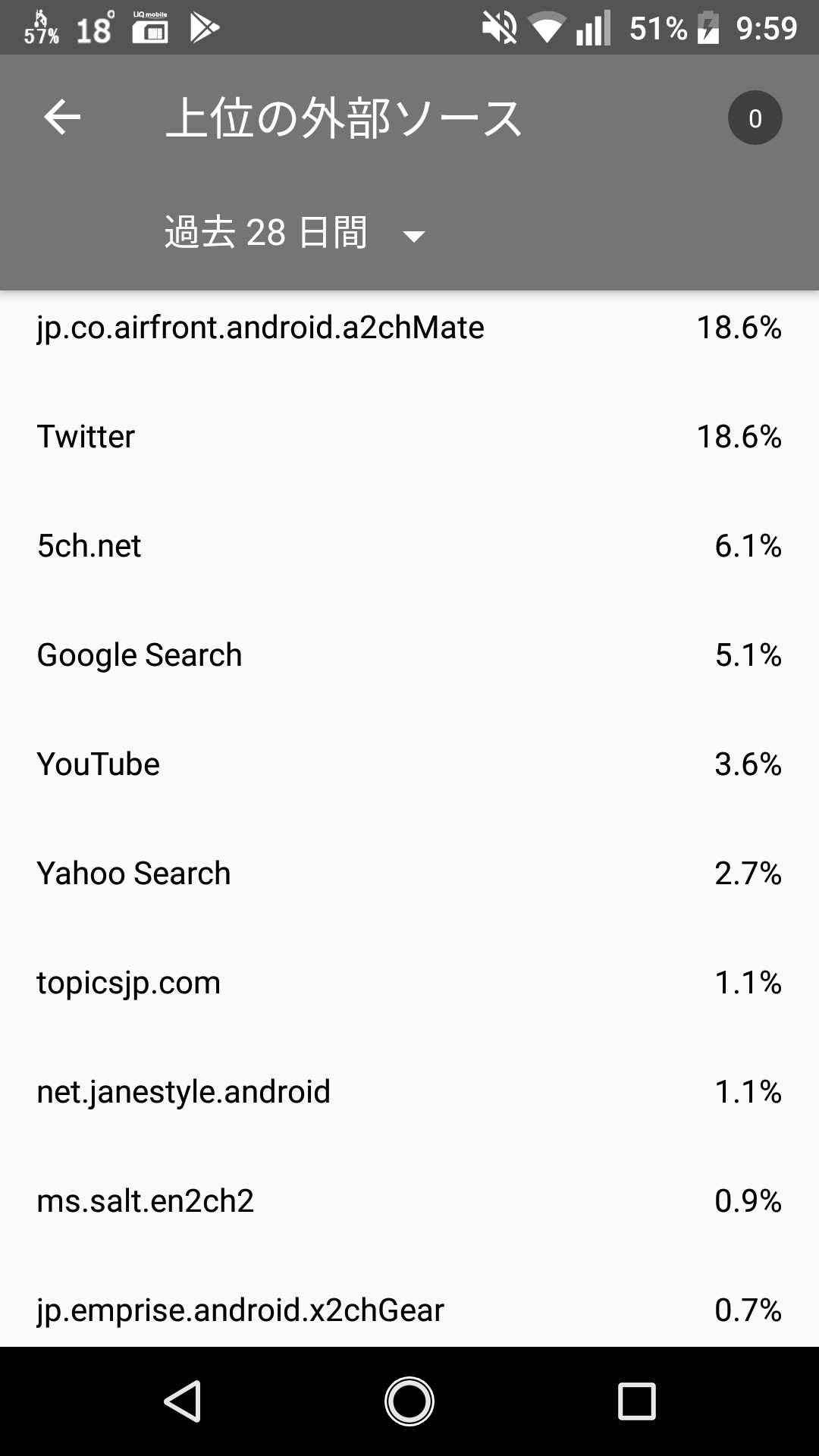The image size is (819, 1456).
Task: Select the topicsjp.com source row
Action: (409, 983)
